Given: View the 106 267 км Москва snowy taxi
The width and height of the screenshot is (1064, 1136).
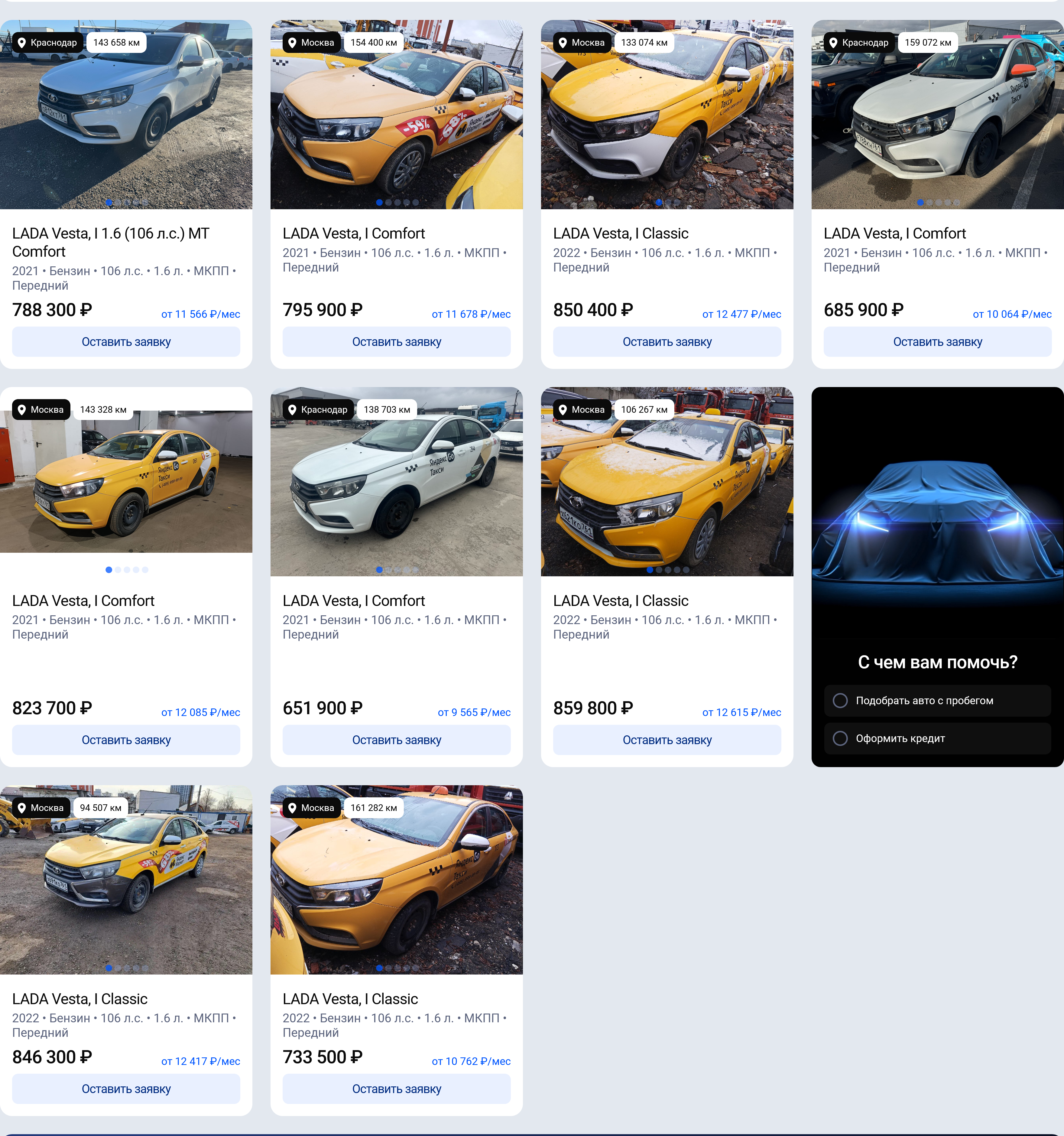Looking at the screenshot, I should (667, 482).
